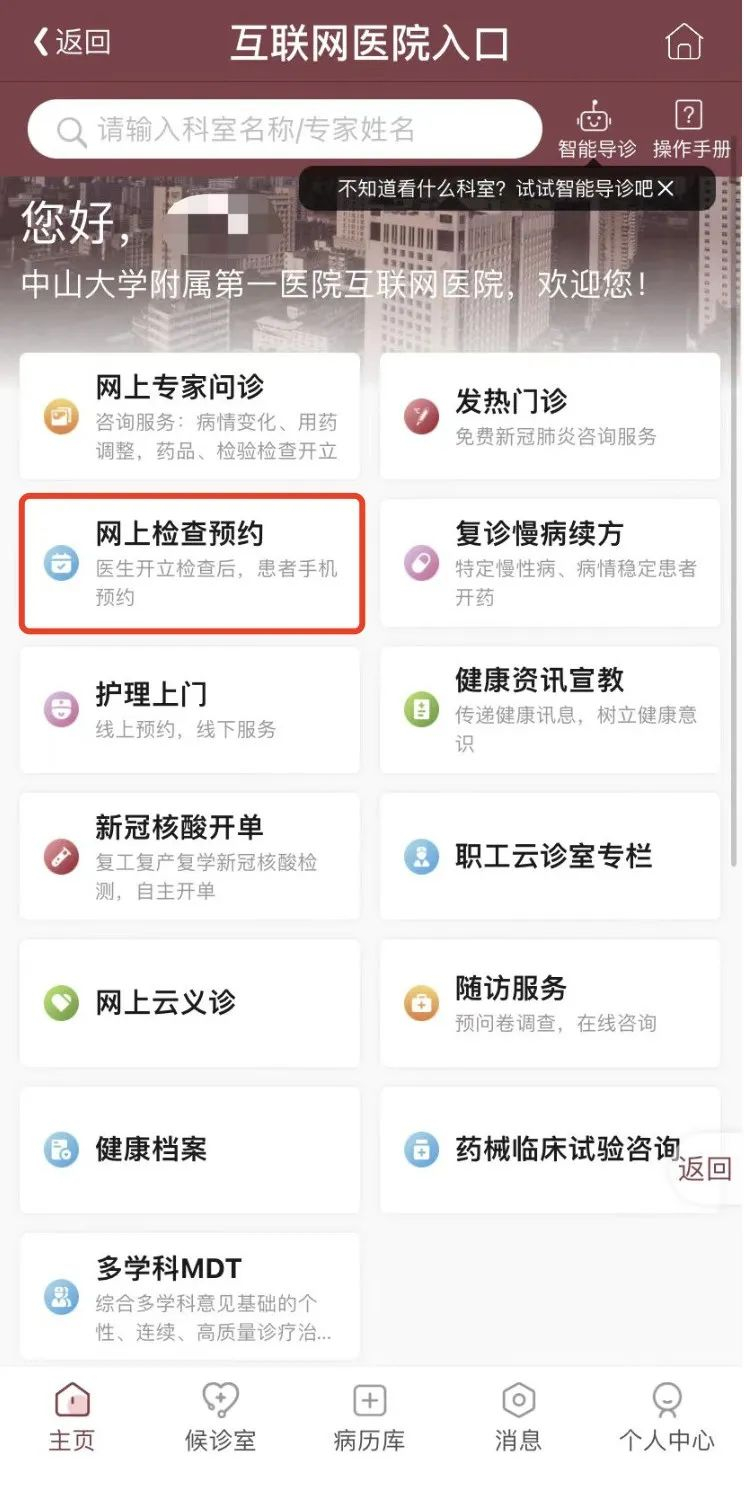Image resolution: width=744 pixels, height=1494 pixels.
Task: Open 健康档案 card
Action: click(x=190, y=1150)
